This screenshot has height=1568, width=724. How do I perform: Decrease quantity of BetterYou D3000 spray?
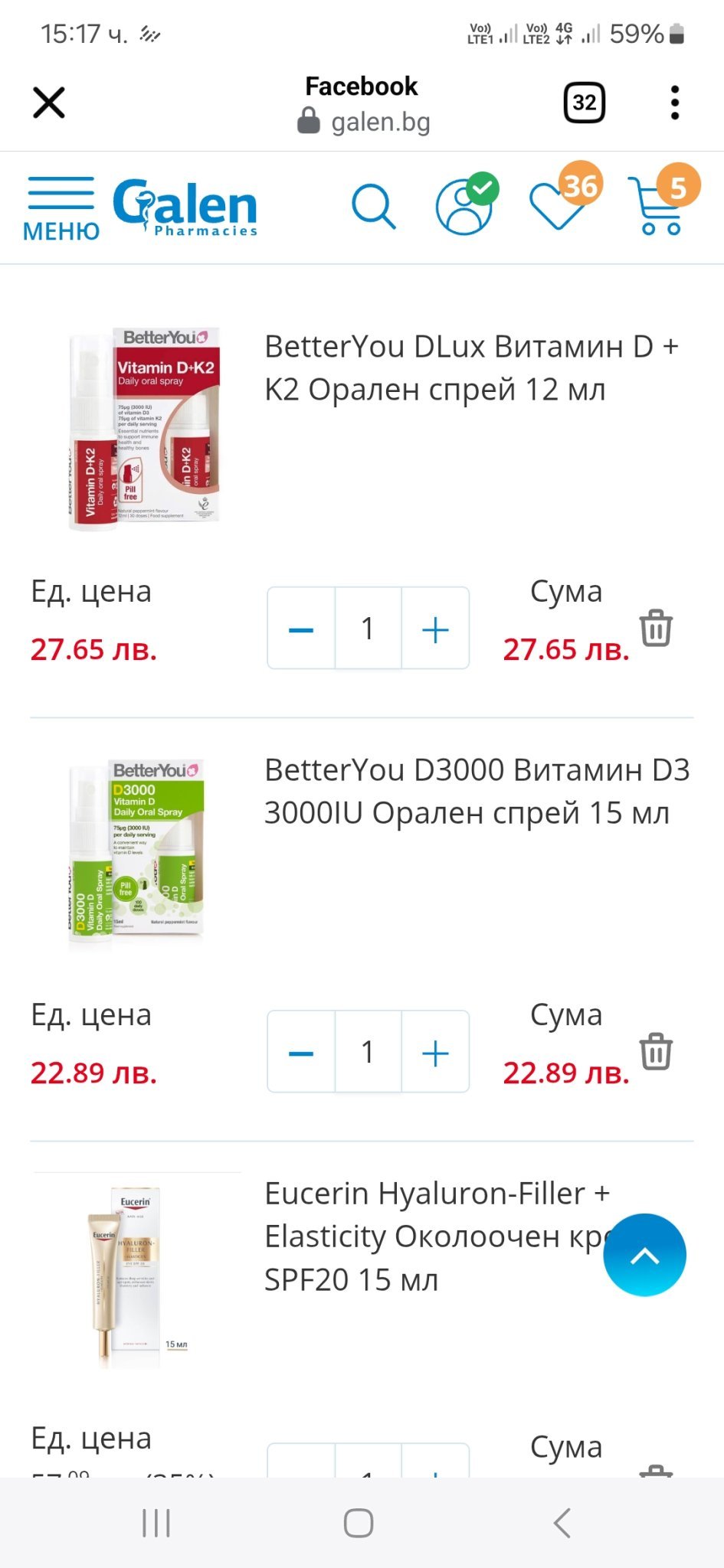[301, 1053]
